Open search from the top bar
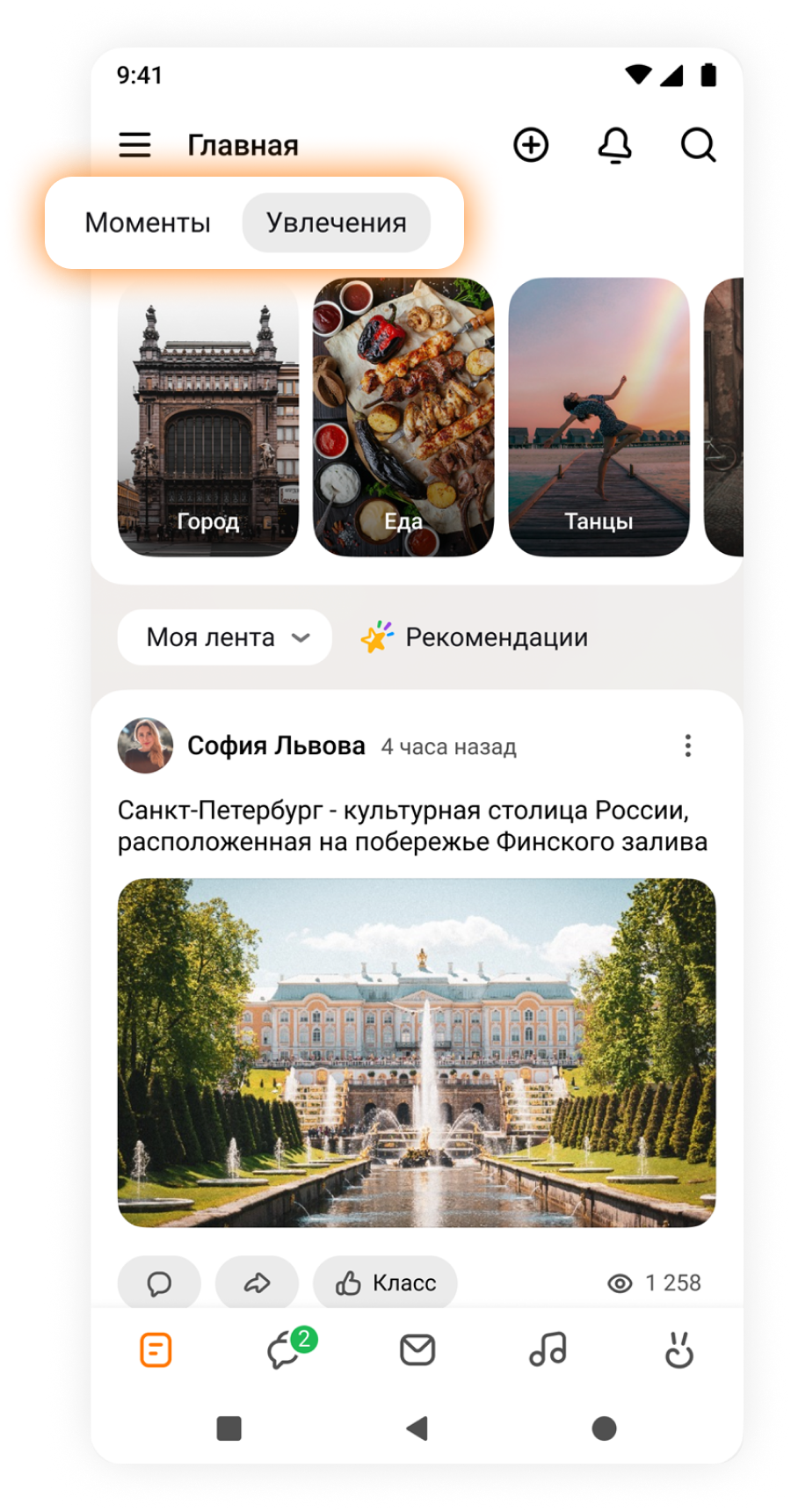791x1512 pixels. click(698, 145)
